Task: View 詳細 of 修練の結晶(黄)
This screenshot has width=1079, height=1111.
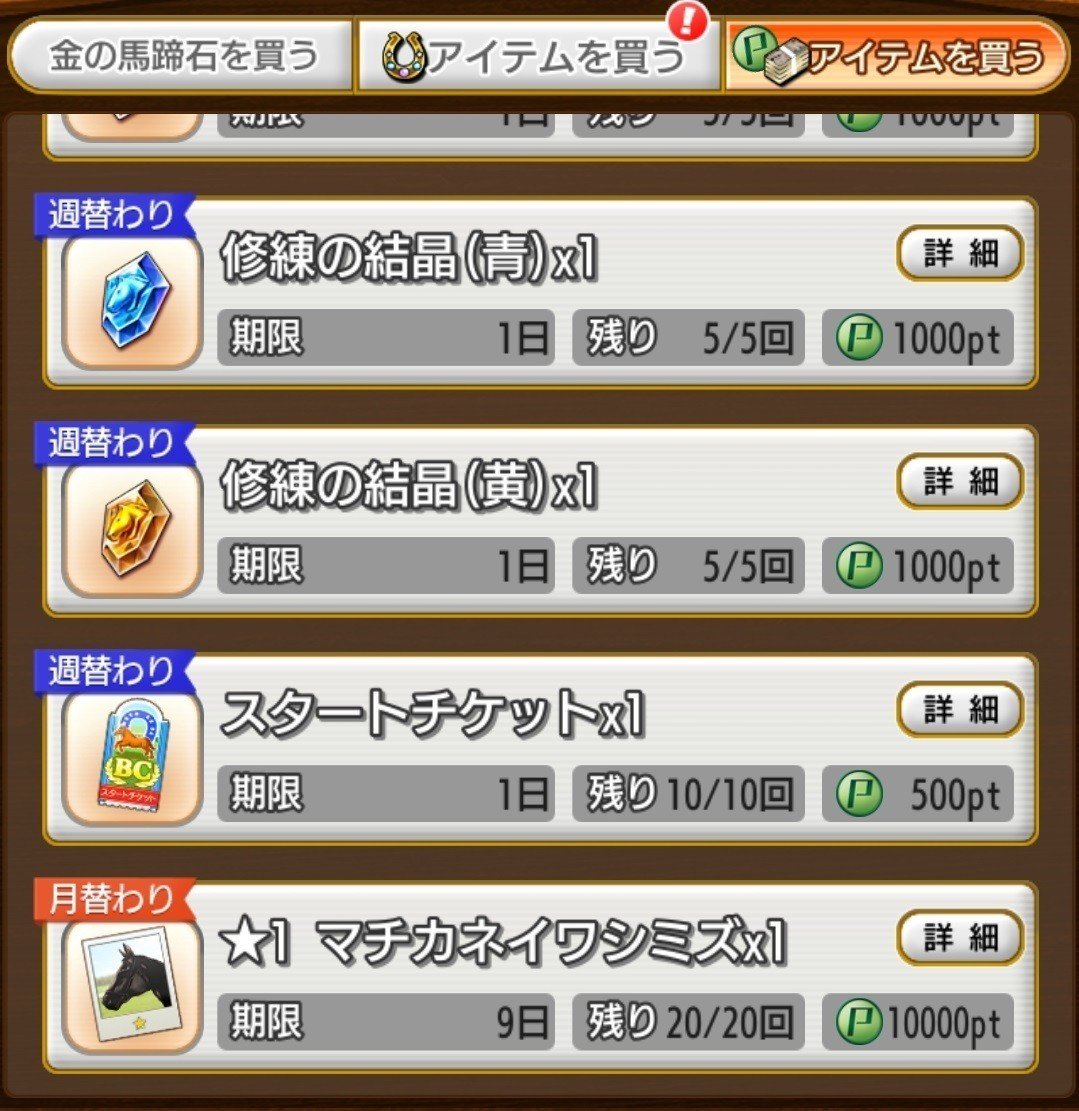Action: [x=960, y=481]
